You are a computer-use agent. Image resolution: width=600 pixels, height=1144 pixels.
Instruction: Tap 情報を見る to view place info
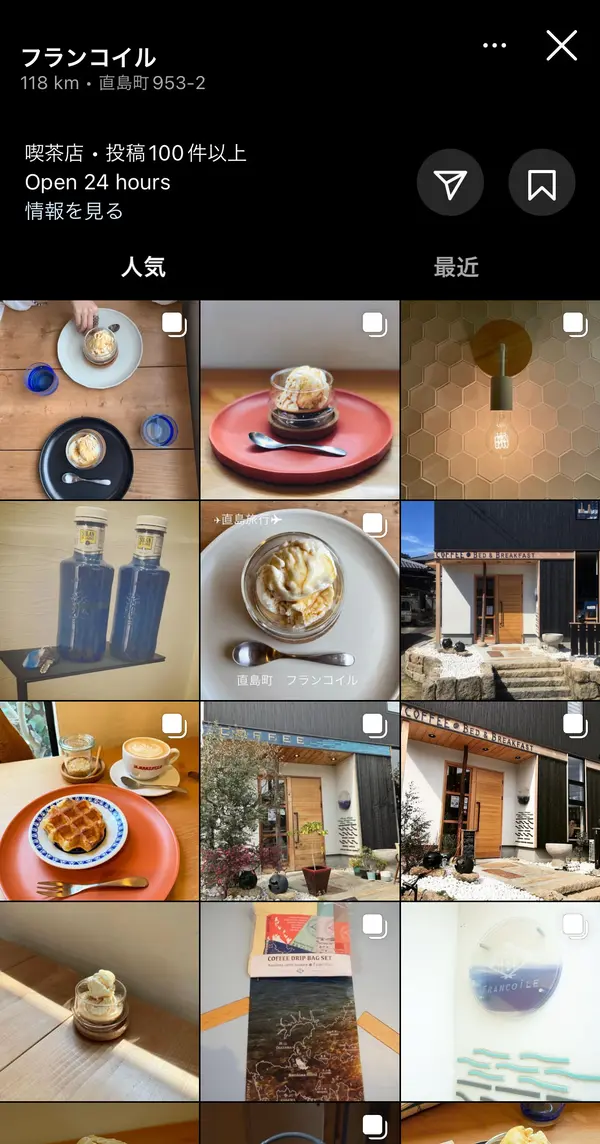[x=74, y=211]
